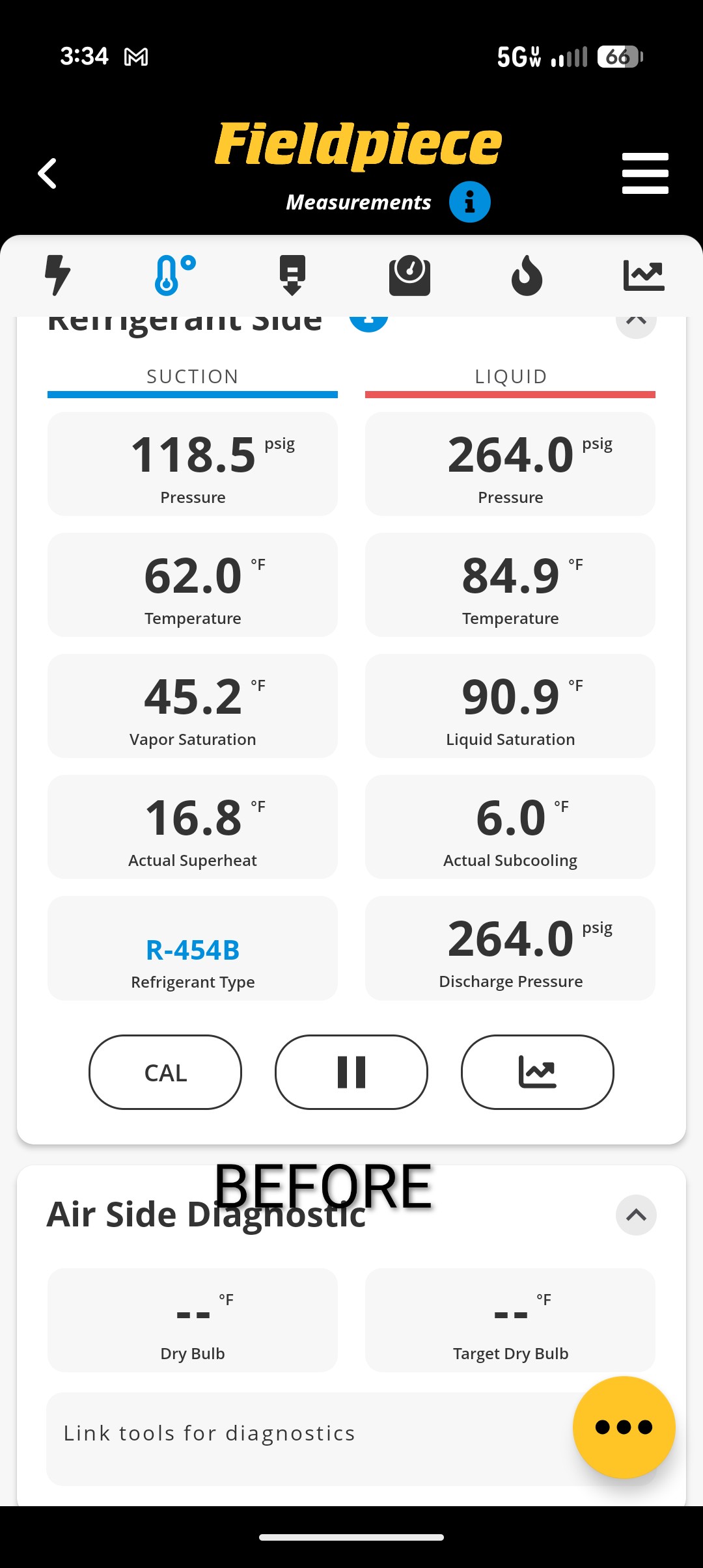The image size is (703, 1568).
Task: Switch to the scale gauge tab
Action: pos(409,276)
